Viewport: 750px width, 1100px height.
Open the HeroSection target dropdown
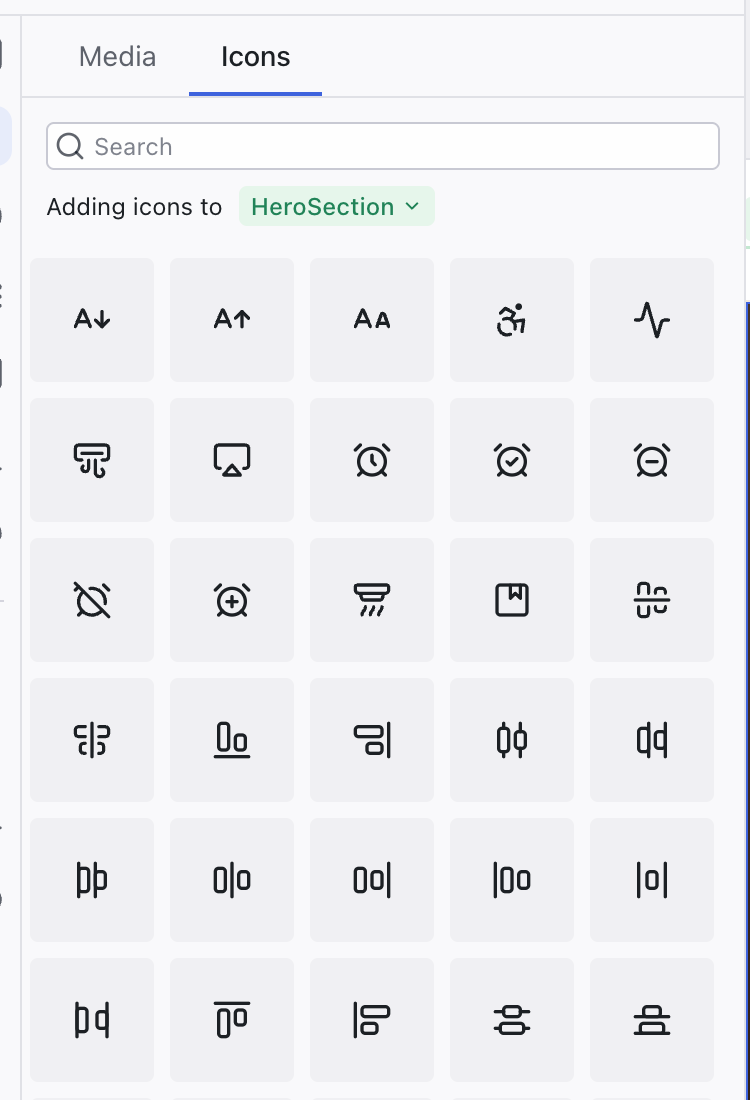336,207
